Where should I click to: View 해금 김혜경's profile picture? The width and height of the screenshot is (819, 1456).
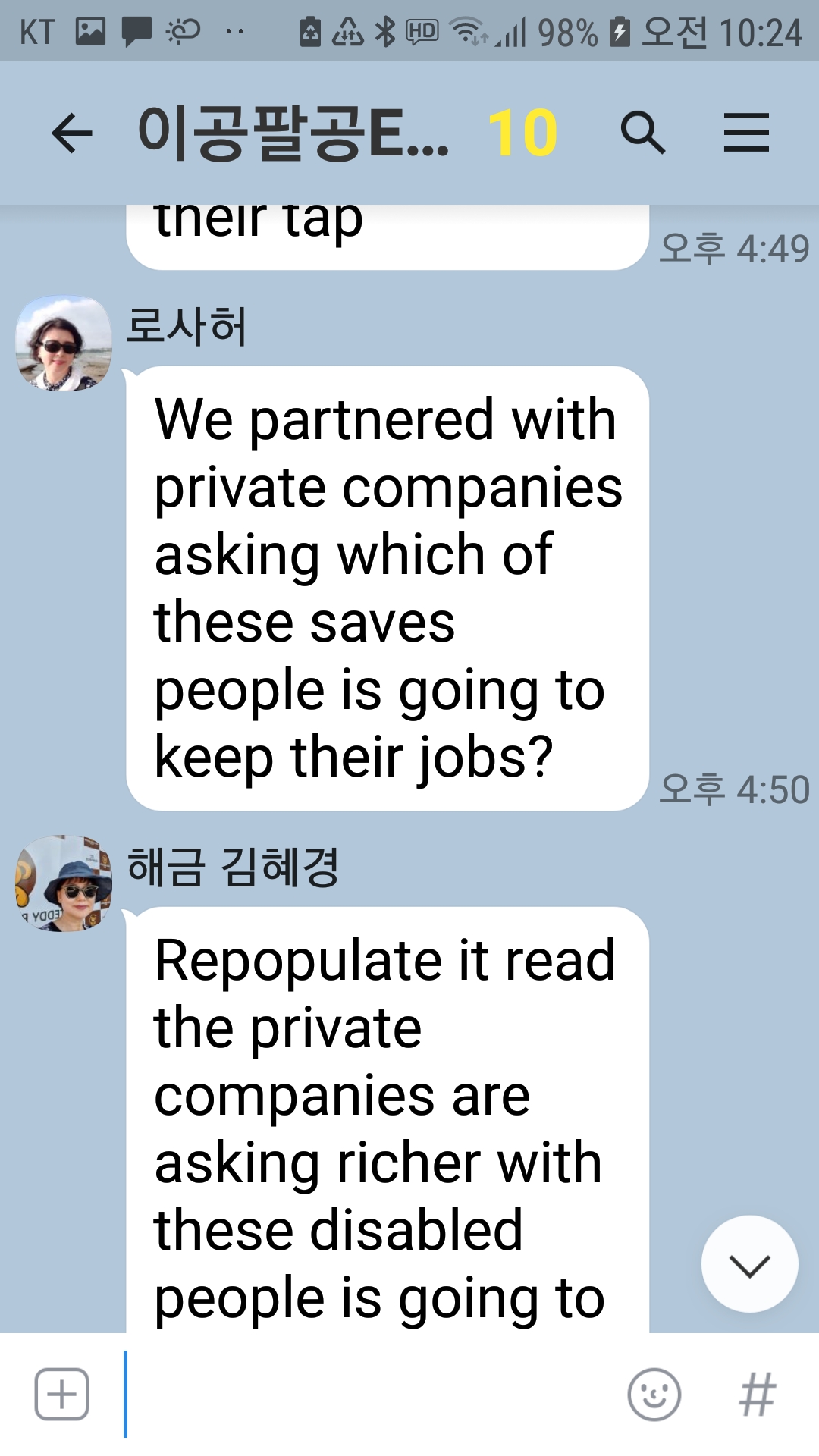coord(64,883)
